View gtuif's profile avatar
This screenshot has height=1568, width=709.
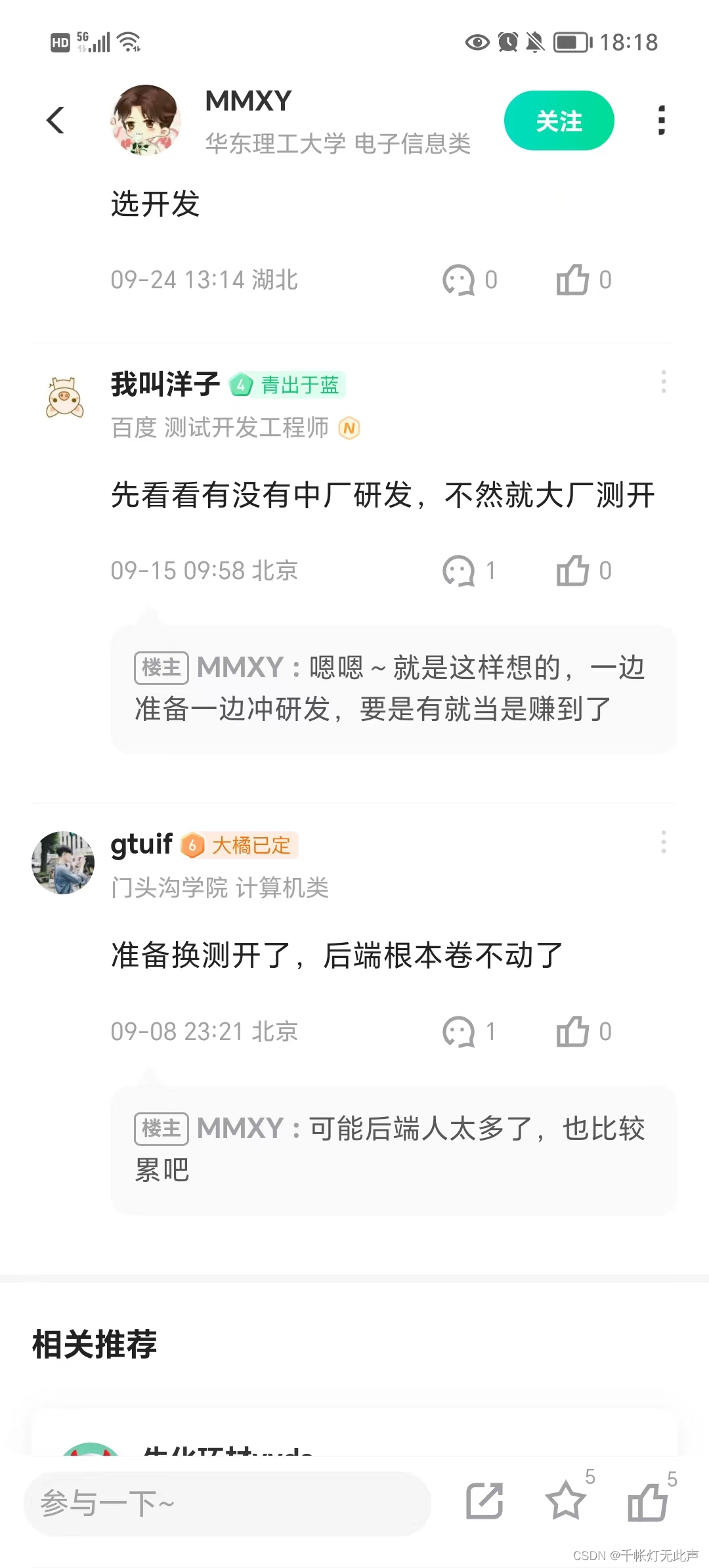click(63, 863)
